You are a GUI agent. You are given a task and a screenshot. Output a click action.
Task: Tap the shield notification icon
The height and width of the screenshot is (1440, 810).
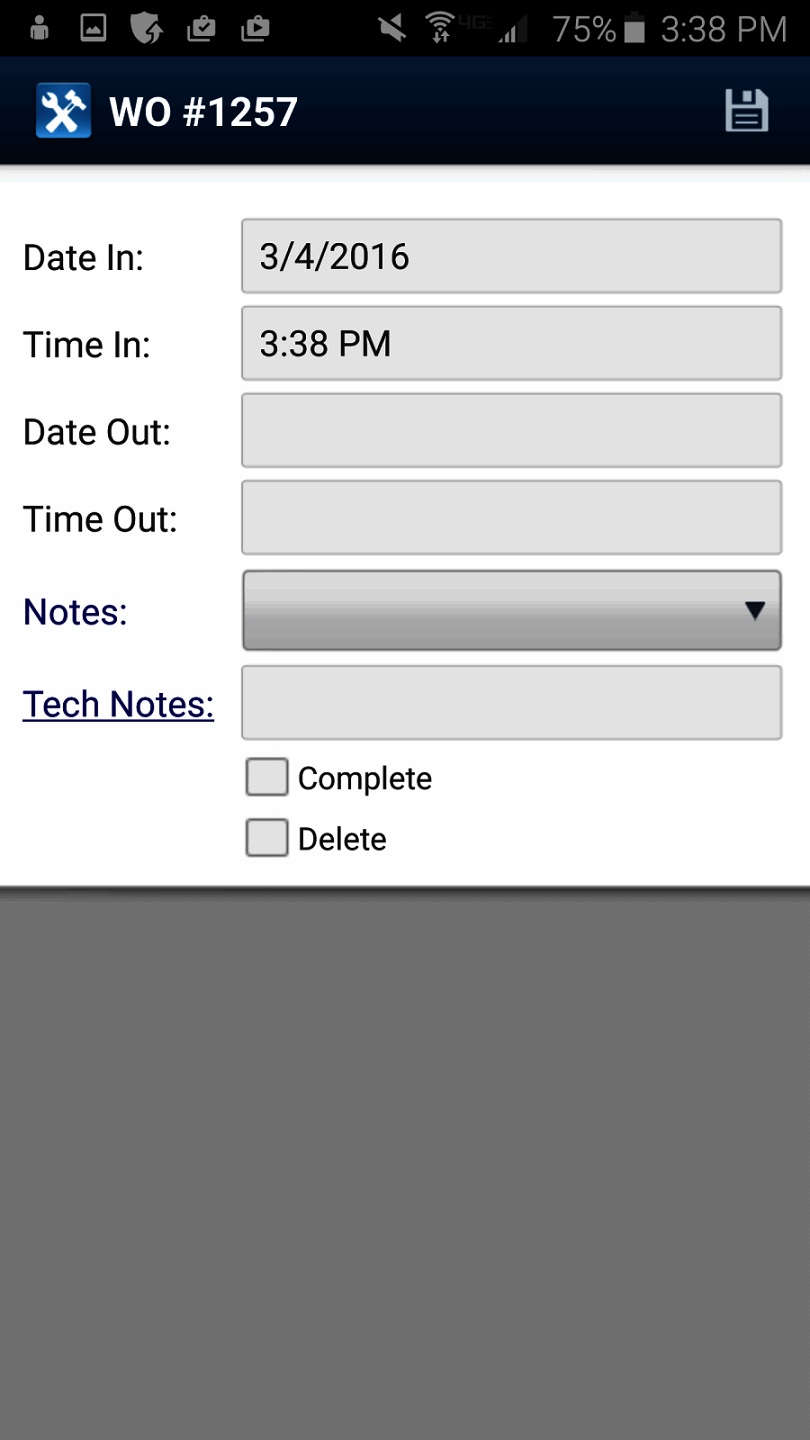tap(147, 28)
